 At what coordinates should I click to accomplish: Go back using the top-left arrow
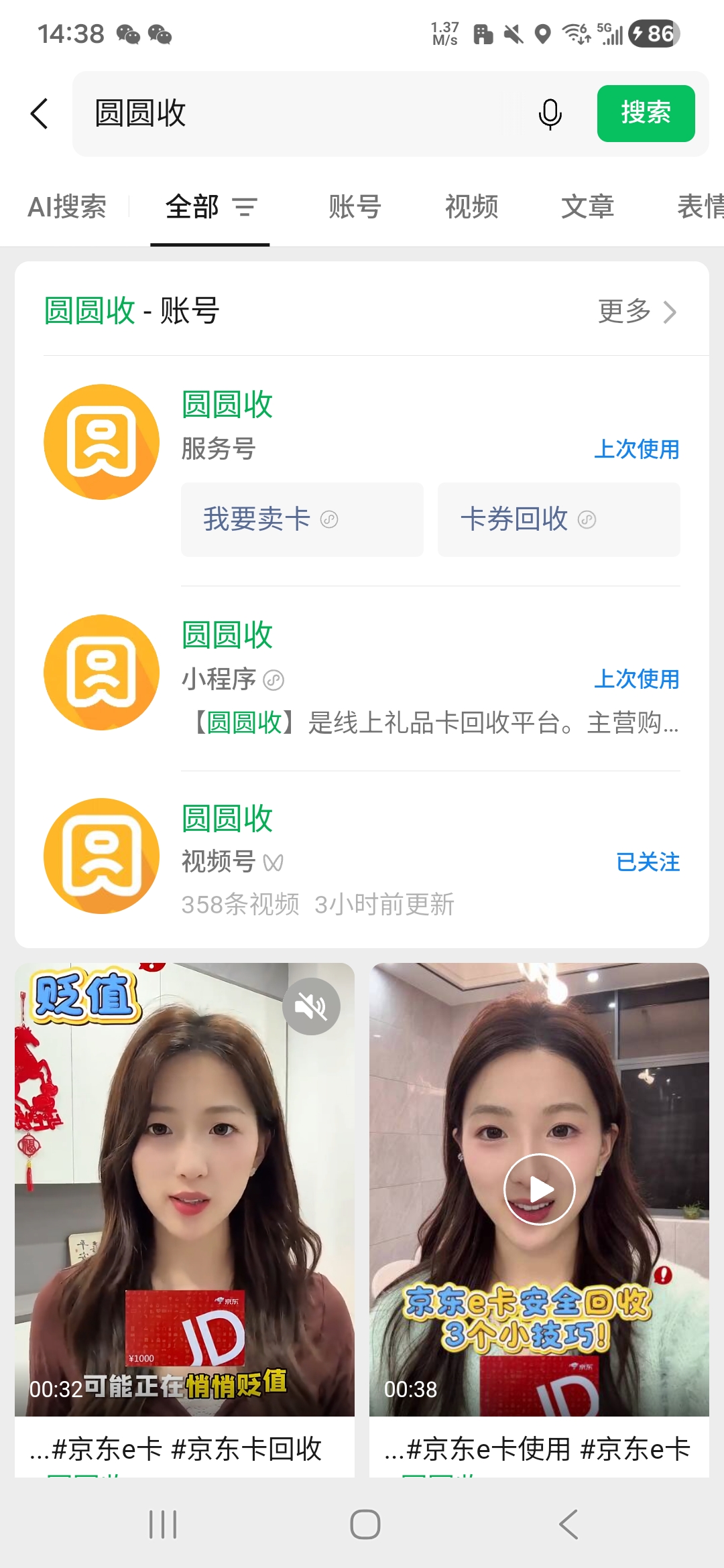tap(40, 113)
